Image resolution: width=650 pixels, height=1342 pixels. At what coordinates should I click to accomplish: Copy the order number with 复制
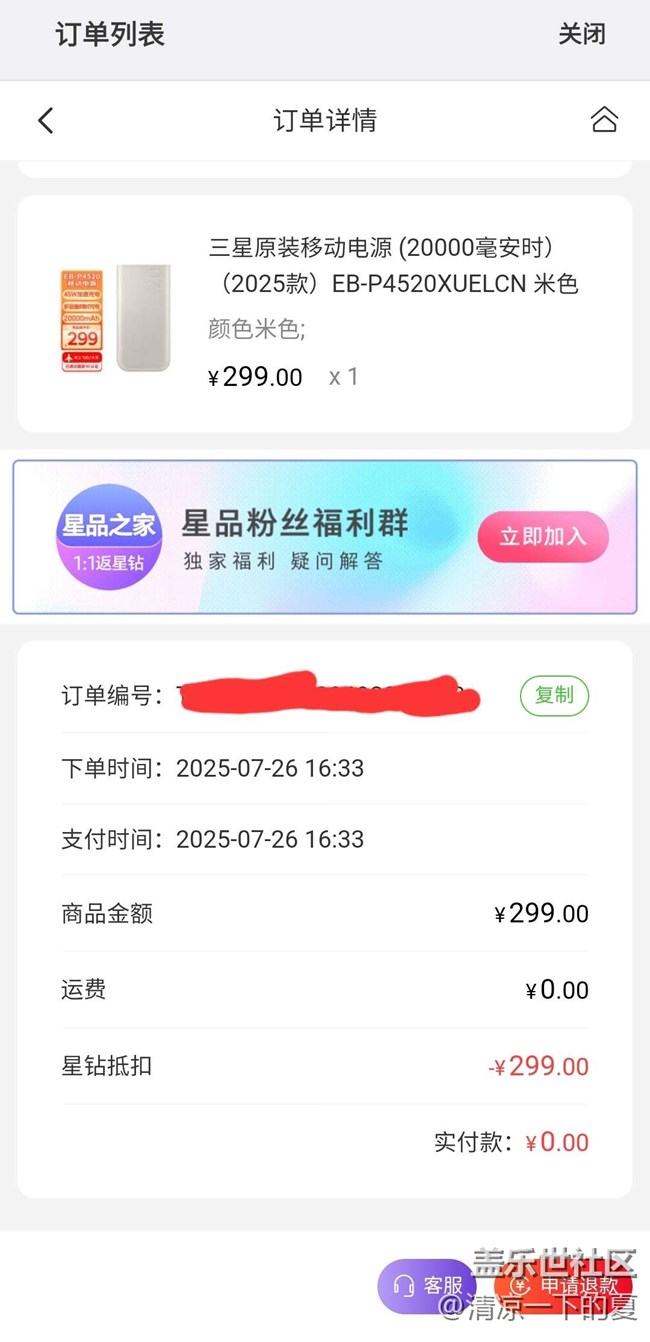click(x=554, y=695)
